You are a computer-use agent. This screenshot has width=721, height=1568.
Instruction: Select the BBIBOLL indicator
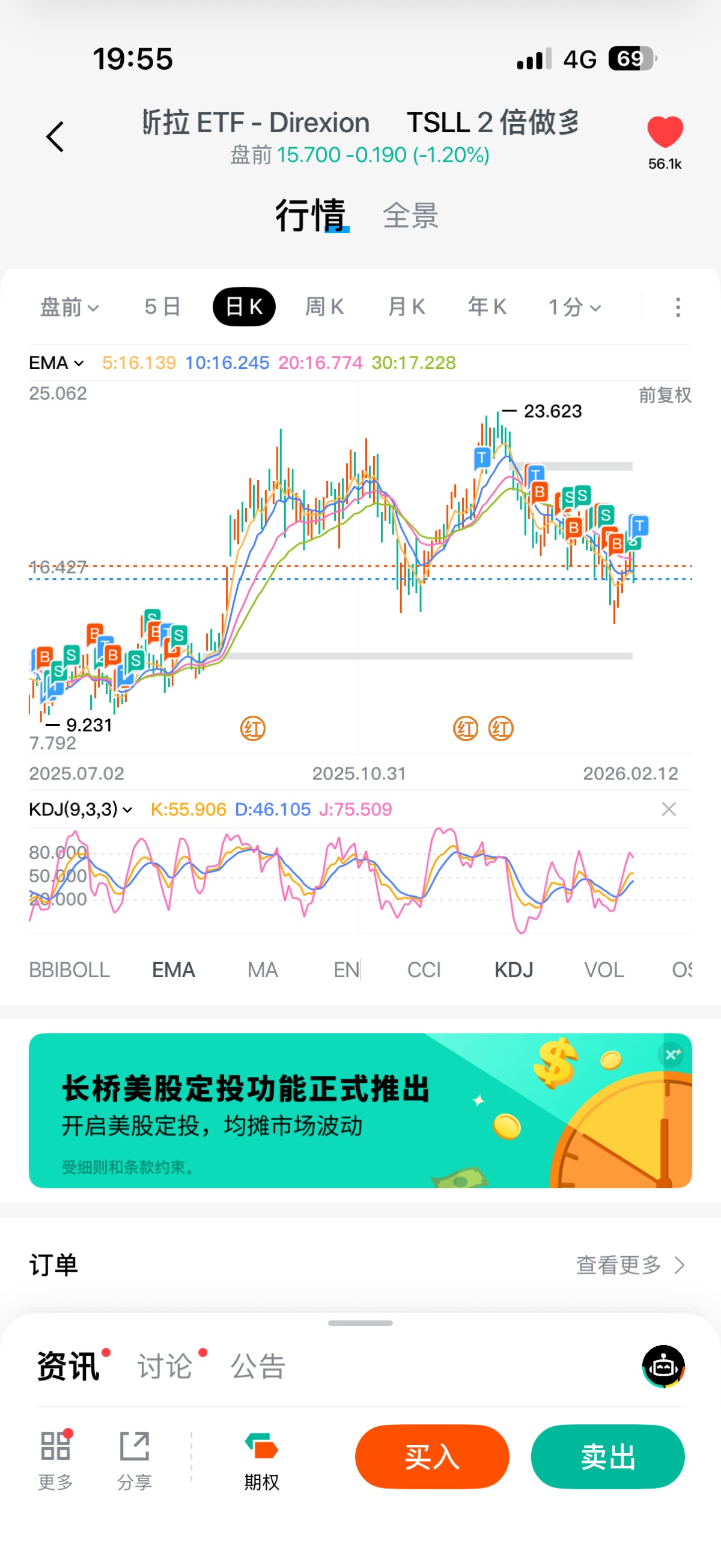coord(69,969)
